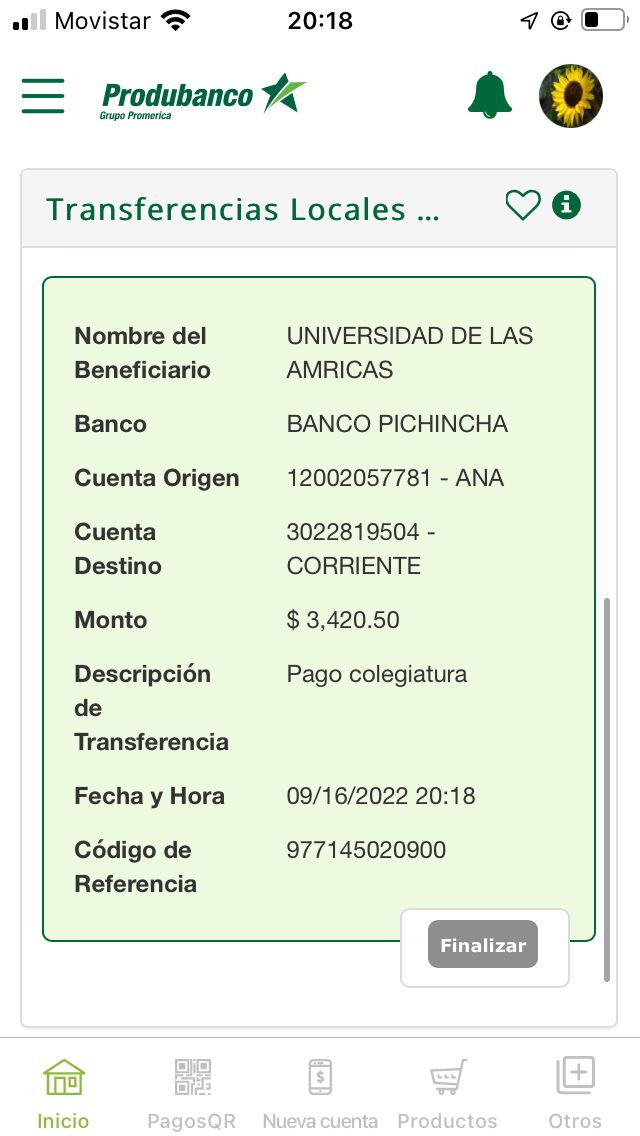Screen dimensions: 640x1136
Task: Switch to the Productos tab
Action: [x=447, y=1092]
